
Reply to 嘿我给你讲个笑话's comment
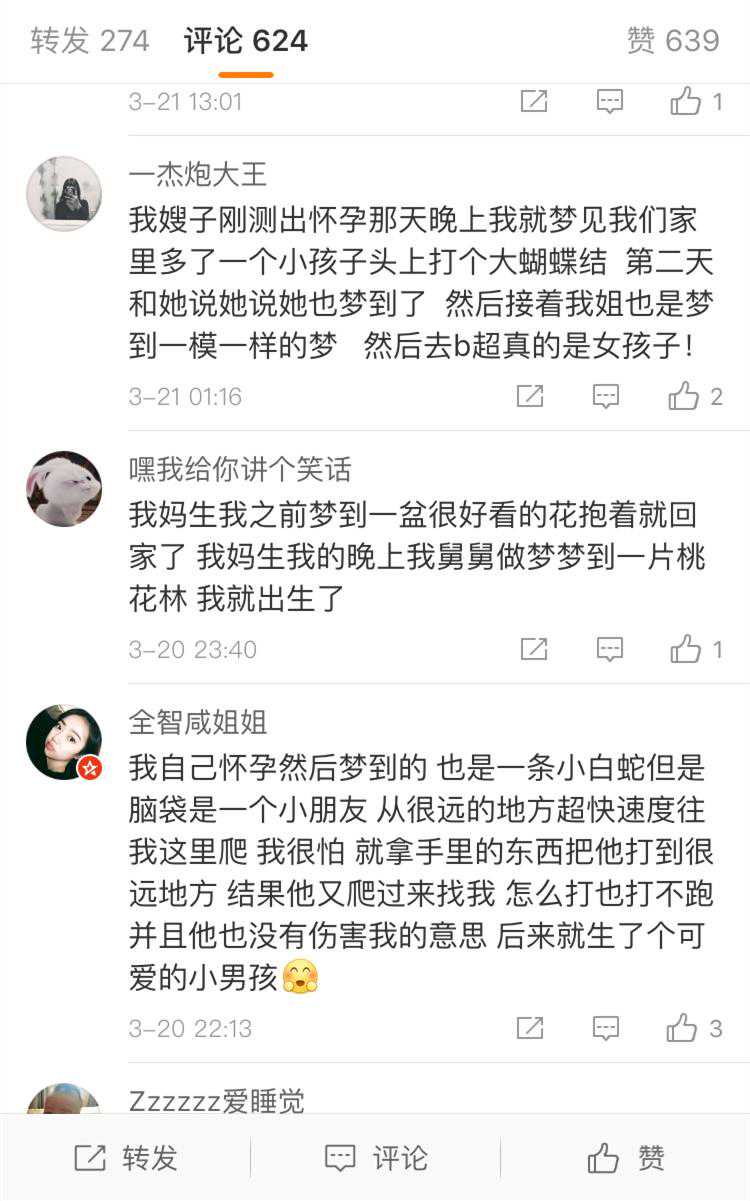609,650
